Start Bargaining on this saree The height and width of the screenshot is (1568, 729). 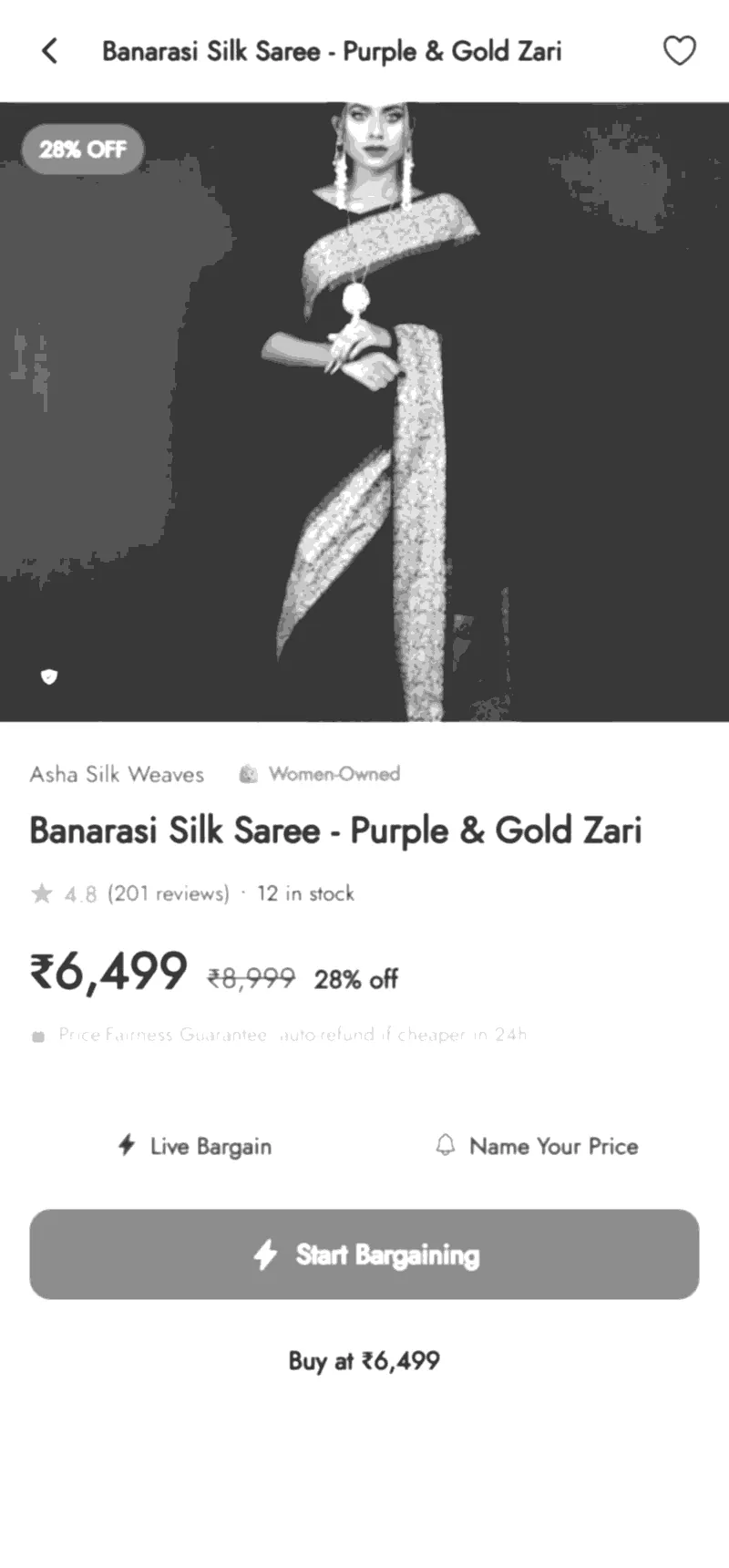364,1254
